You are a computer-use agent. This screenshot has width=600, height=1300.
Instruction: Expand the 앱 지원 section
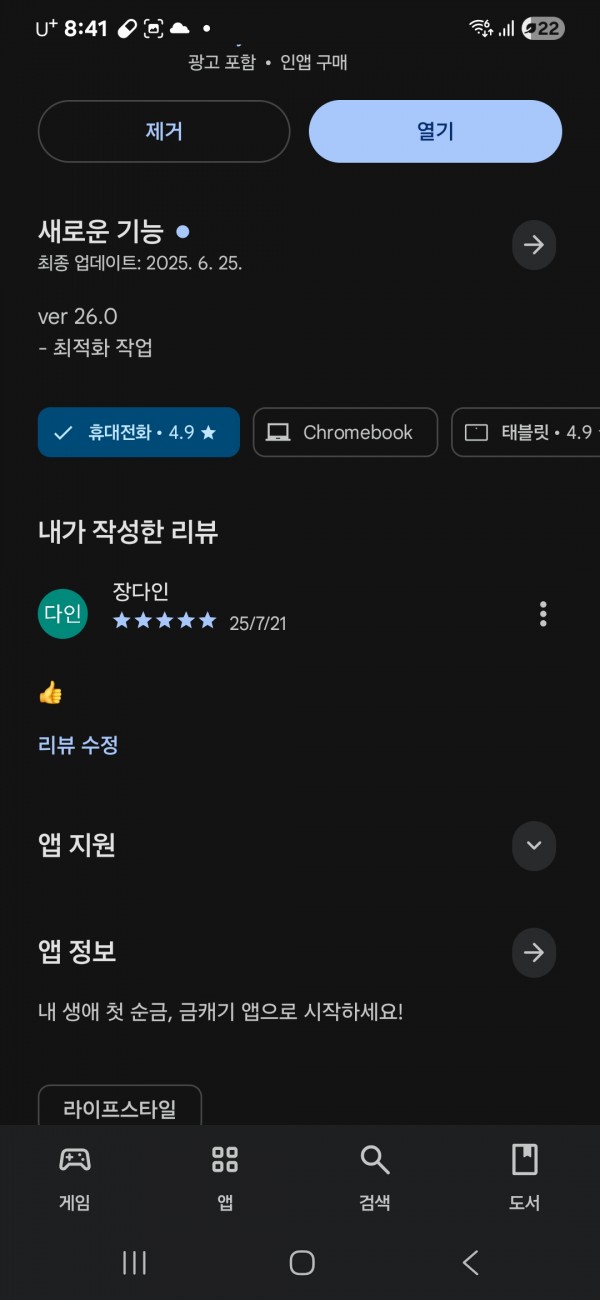[534, 846]
